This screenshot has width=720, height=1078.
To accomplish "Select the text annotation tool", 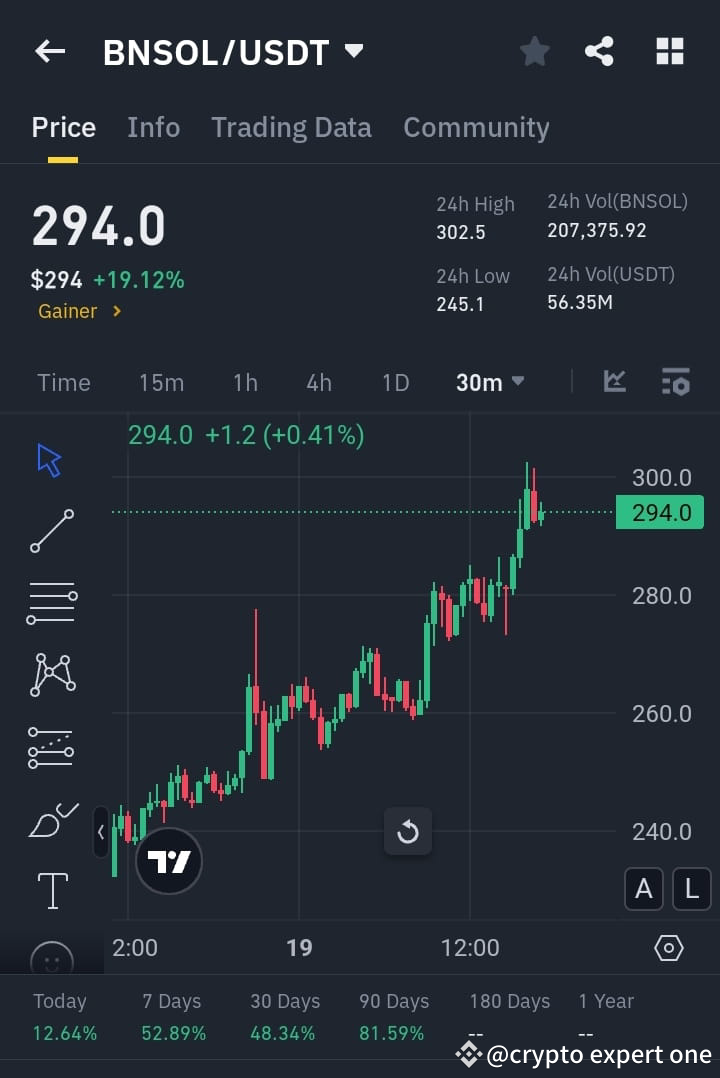I will click(x=52, y=890).
